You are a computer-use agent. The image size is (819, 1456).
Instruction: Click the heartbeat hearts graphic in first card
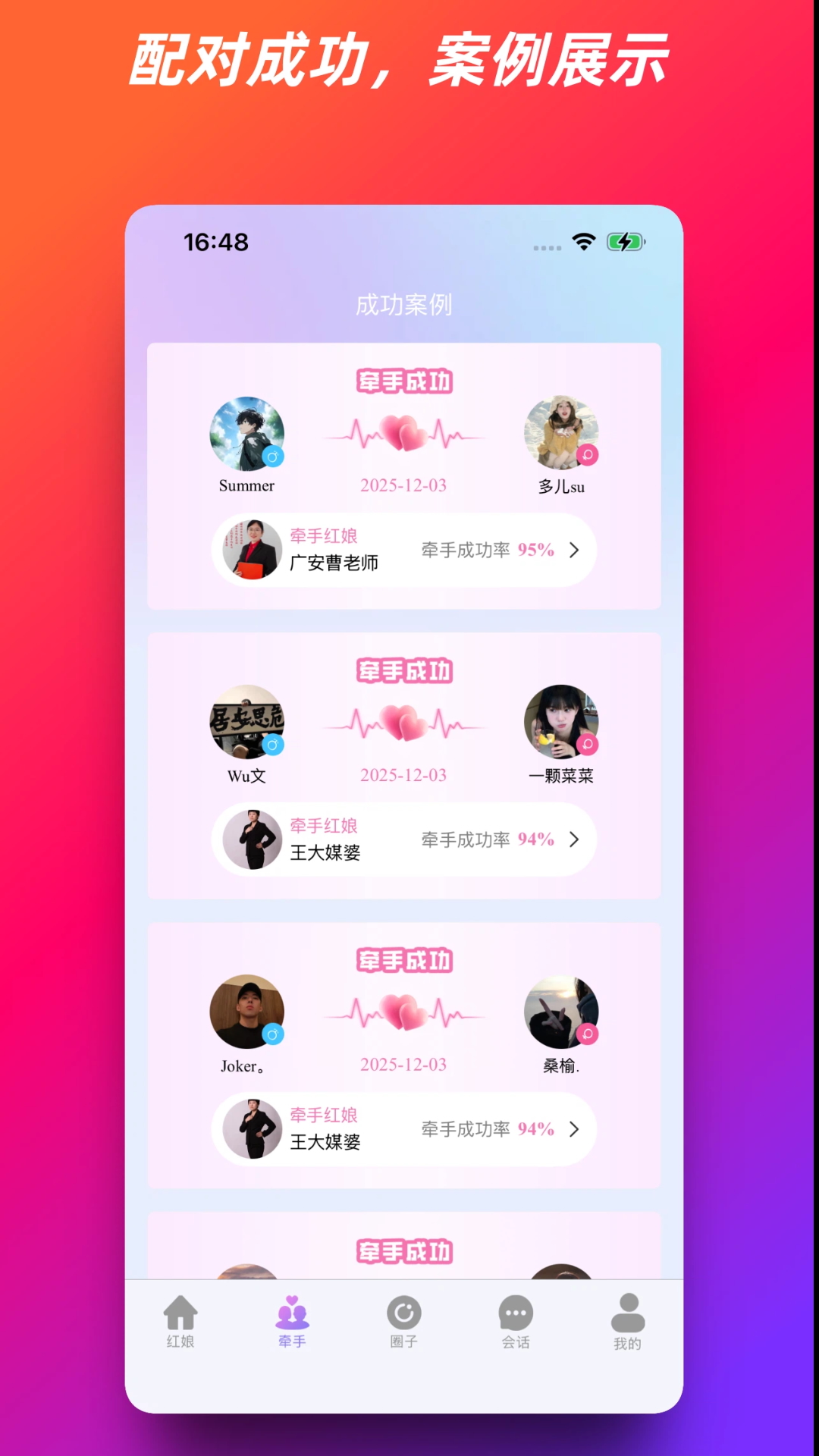(x=403, y=432)
